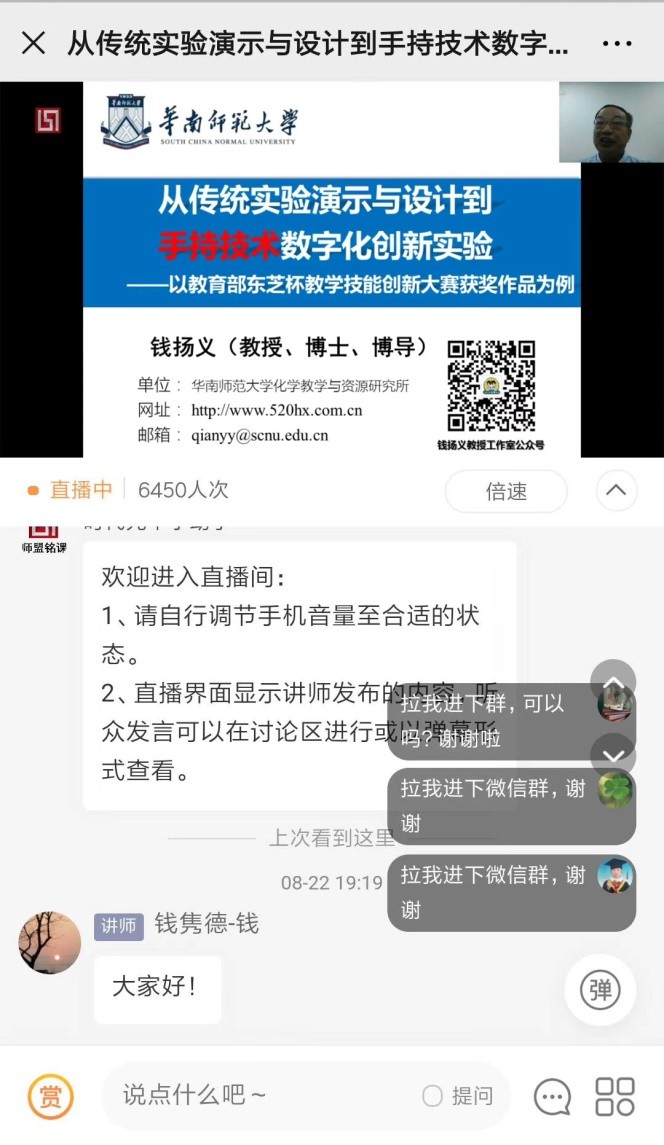Viewport: 664px width, 1145px height.
Task: Close the live stream page
Action: pyautogui.click(x=33, y=43)
